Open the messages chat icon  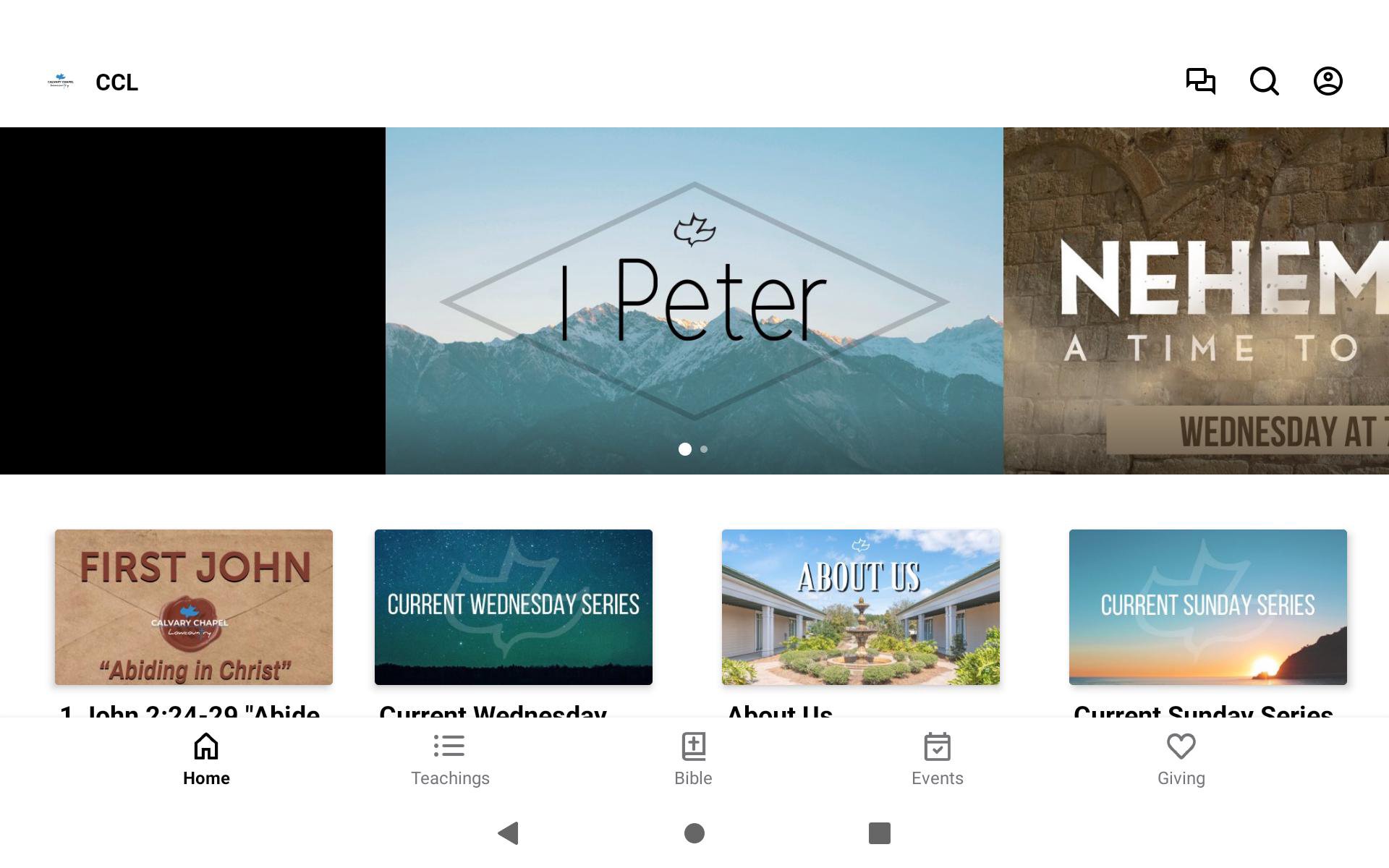1200,81
